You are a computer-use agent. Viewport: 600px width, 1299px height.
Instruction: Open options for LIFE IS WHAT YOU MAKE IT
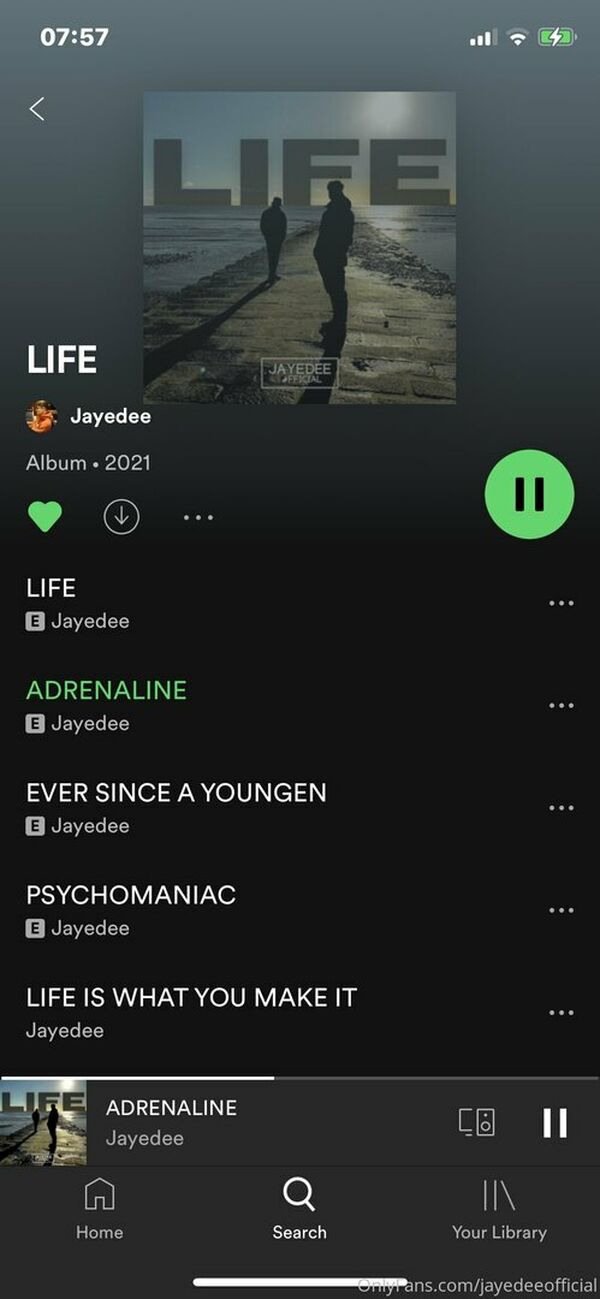click(561, 1013)
